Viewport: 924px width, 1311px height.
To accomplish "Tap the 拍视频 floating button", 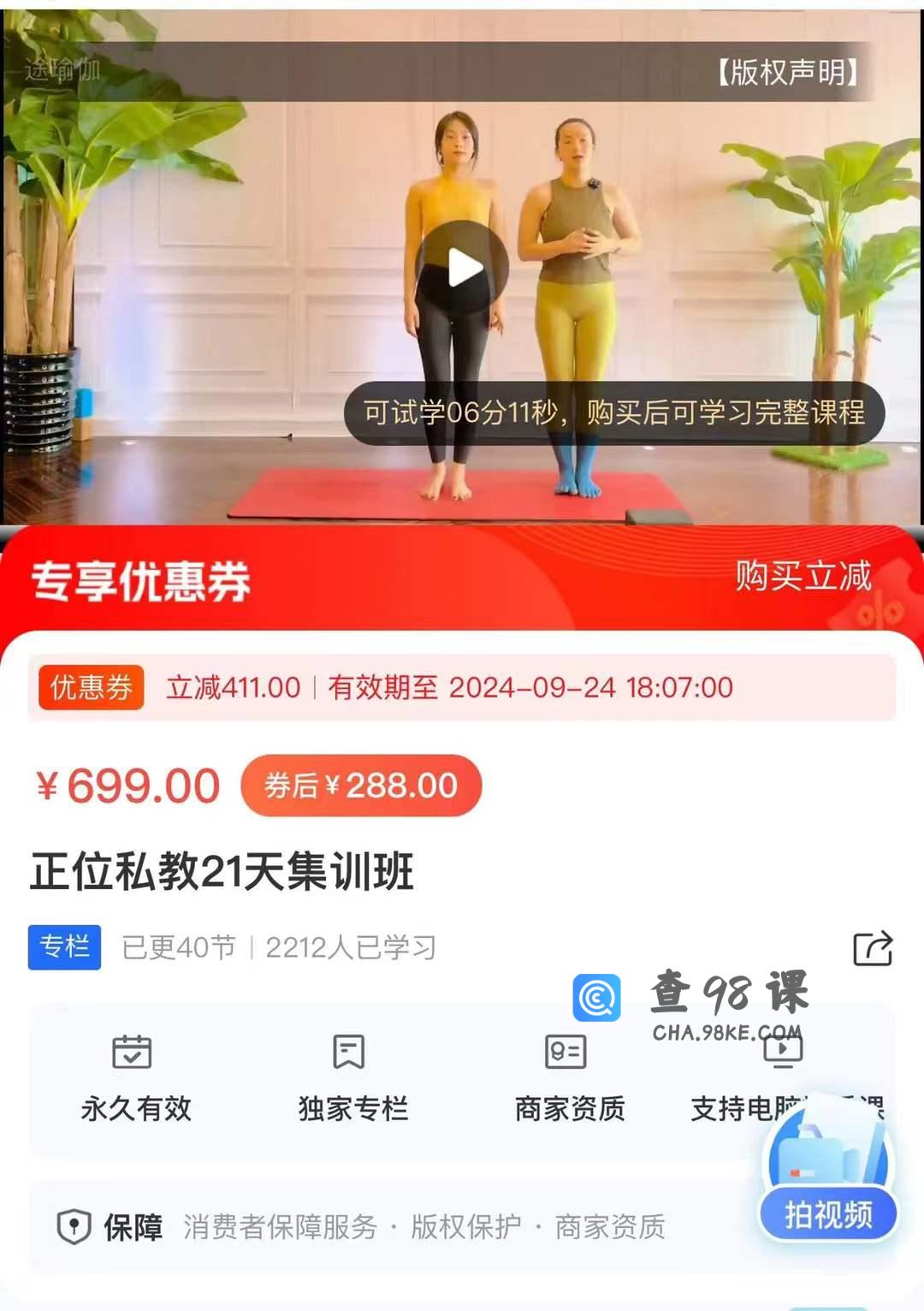I will point(828,1213).
